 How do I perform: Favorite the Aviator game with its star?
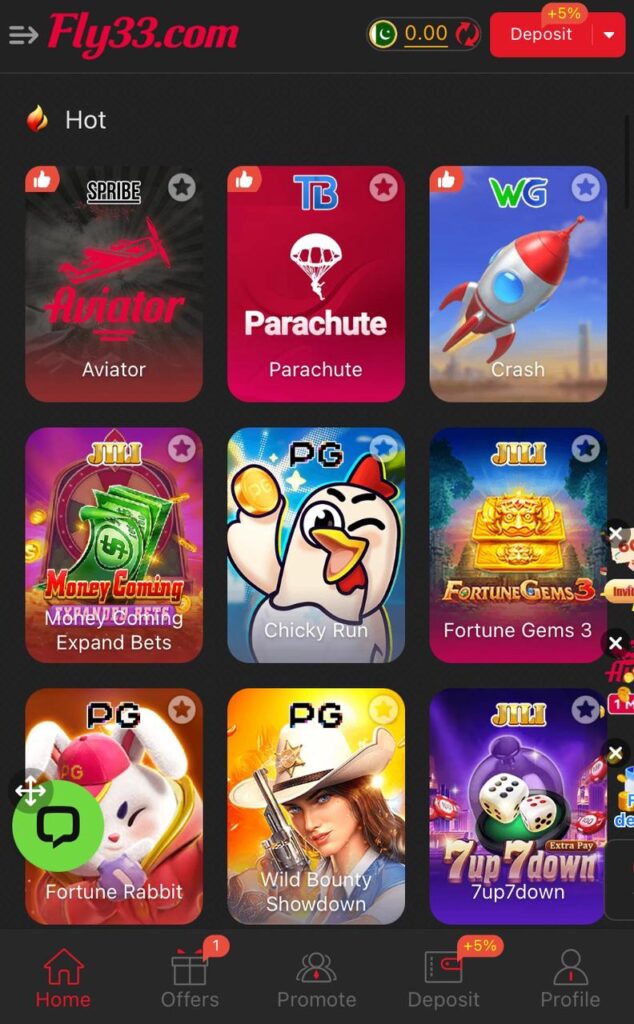pos(181,187)
